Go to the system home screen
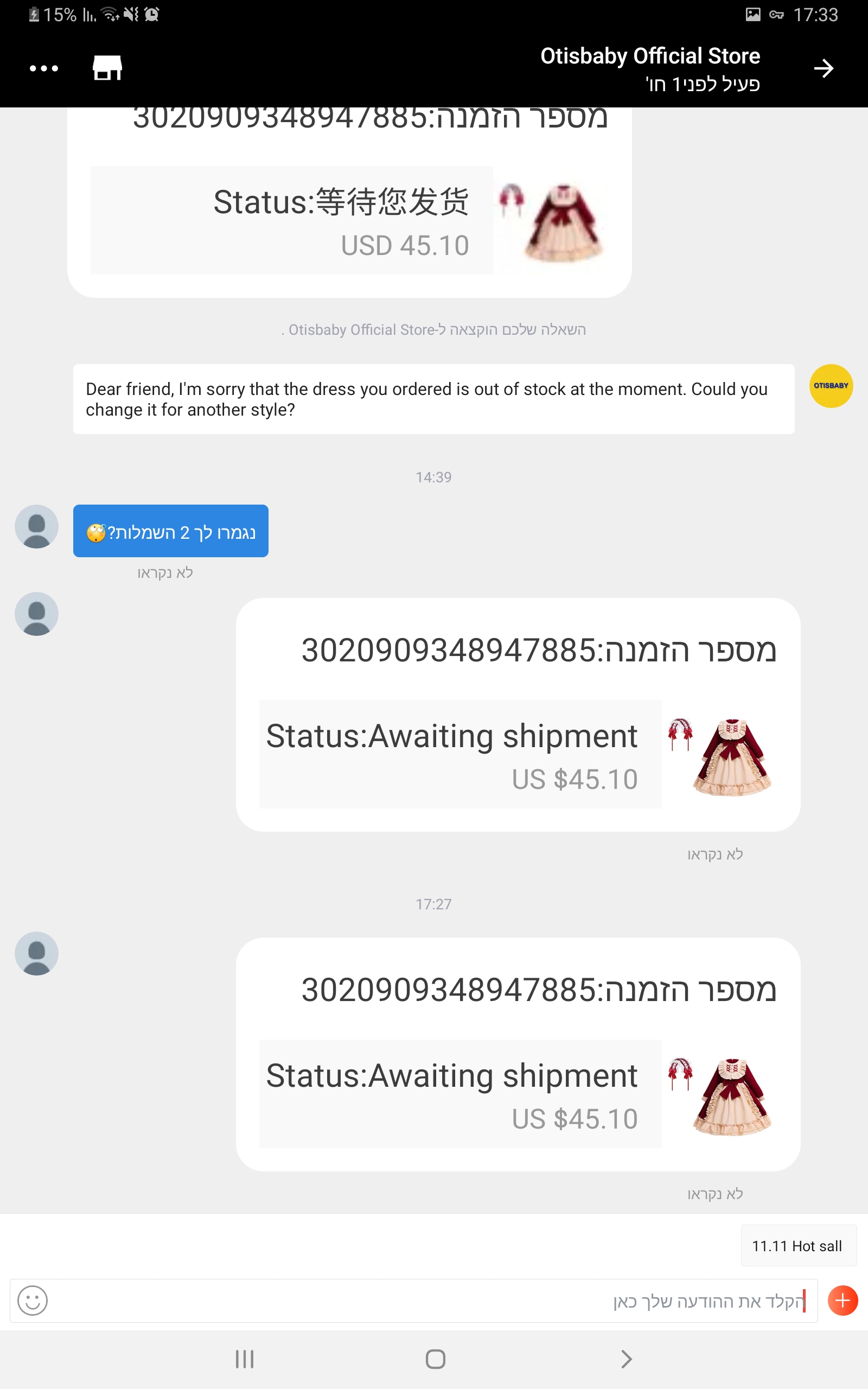The height and width of the screenshot is (1389, 868). pos(435,1359)
